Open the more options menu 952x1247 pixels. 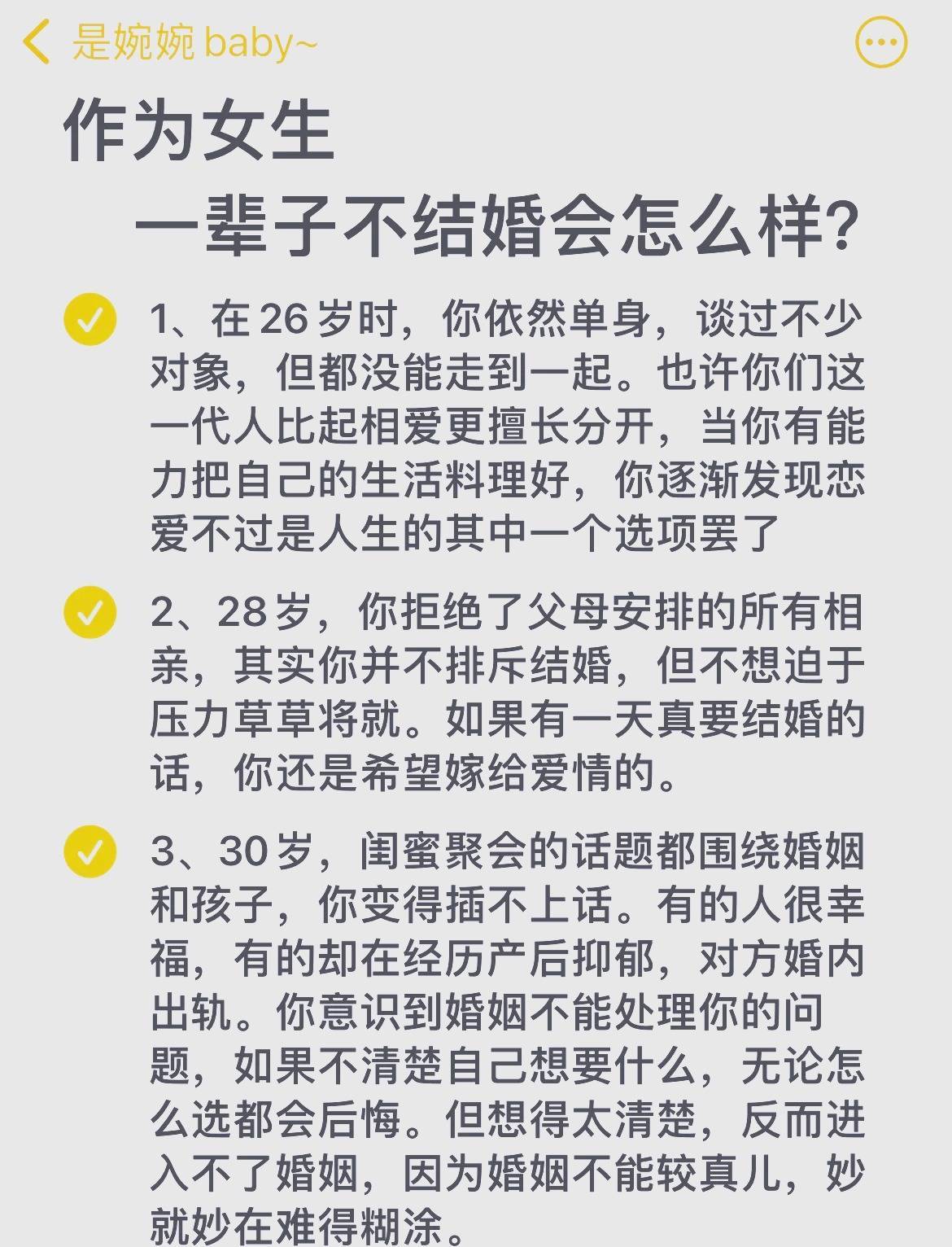[880, 42]
